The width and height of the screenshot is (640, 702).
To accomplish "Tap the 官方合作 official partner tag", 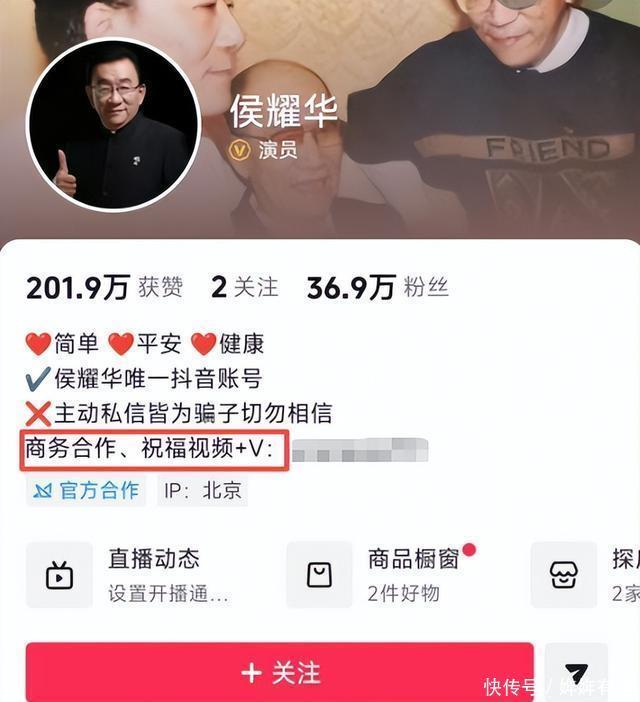I will tap(86, 491).
